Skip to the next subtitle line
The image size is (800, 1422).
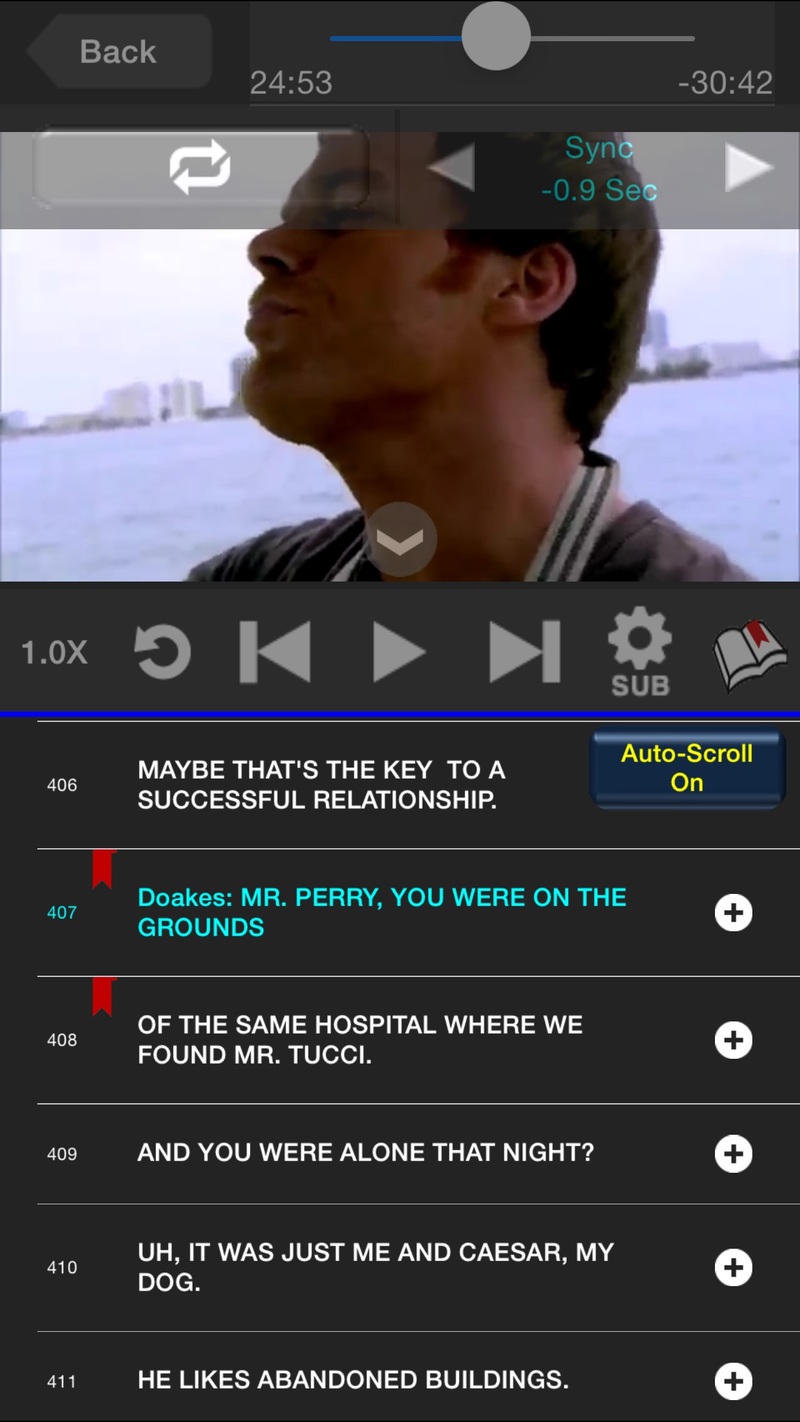524,652
